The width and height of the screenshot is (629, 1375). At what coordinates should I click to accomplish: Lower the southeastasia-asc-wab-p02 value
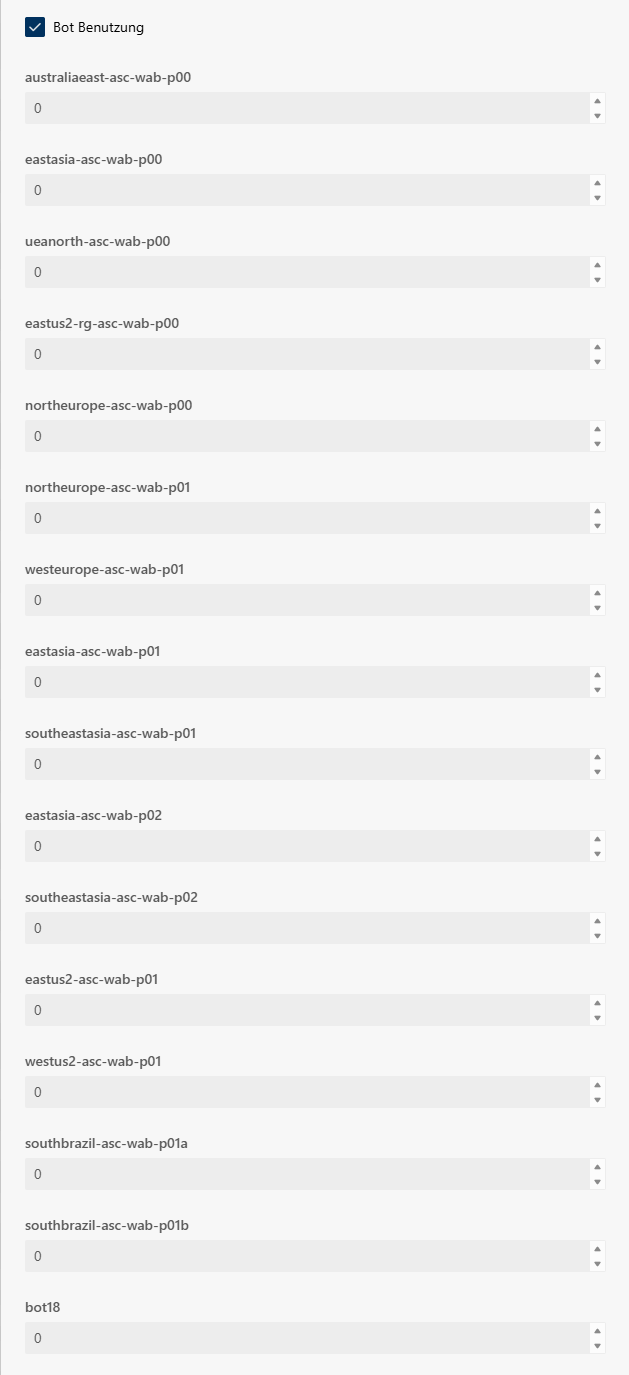[598, 936]
